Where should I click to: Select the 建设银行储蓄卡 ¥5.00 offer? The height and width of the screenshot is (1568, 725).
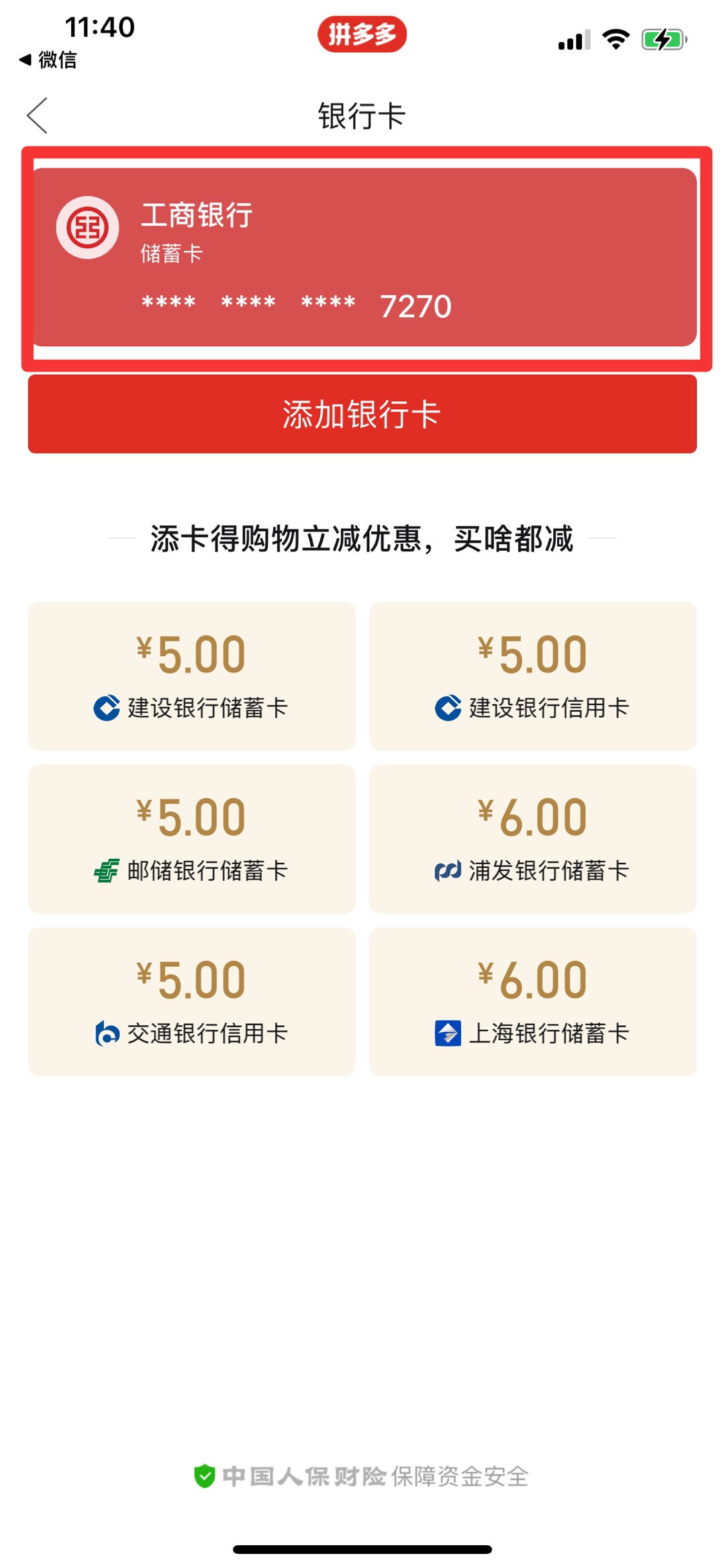pos(192,676)
